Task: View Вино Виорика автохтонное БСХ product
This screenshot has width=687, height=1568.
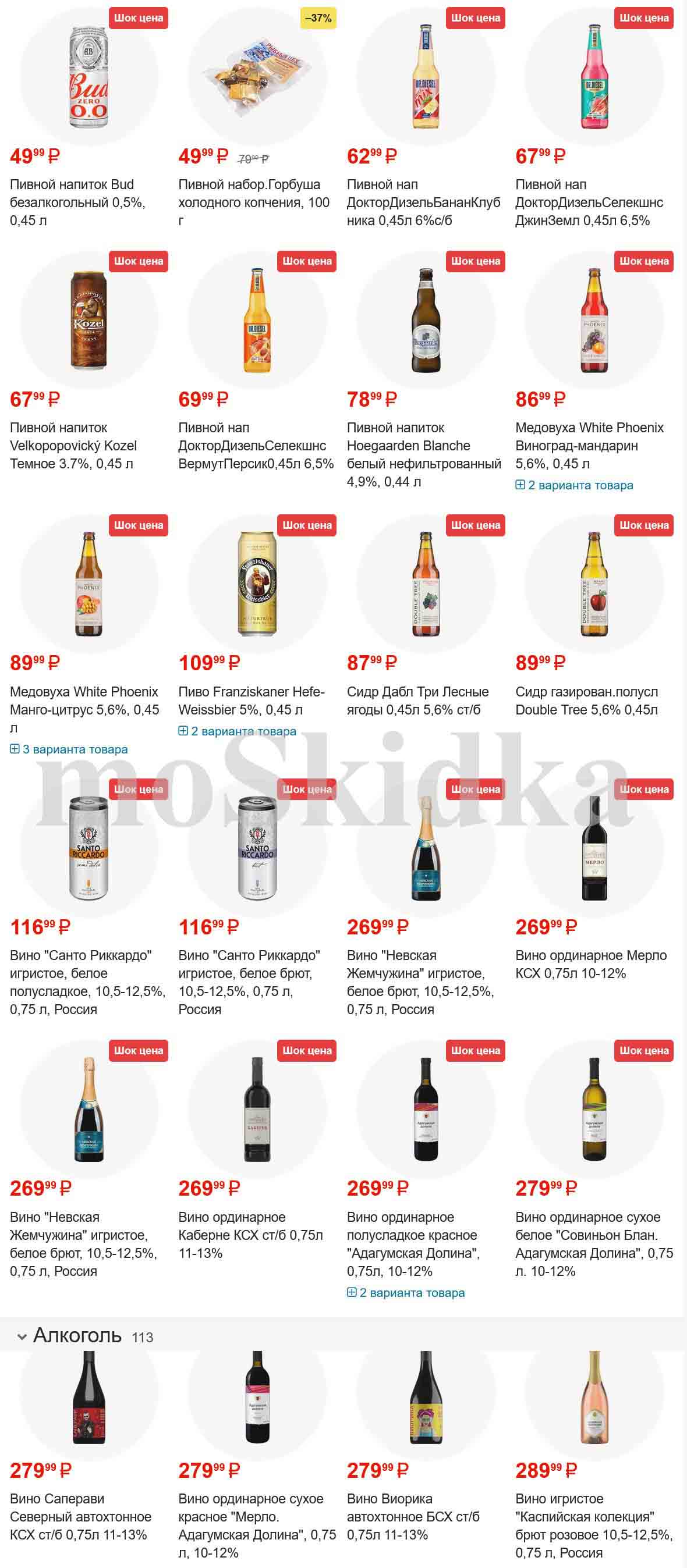Action: point(412,1516)
